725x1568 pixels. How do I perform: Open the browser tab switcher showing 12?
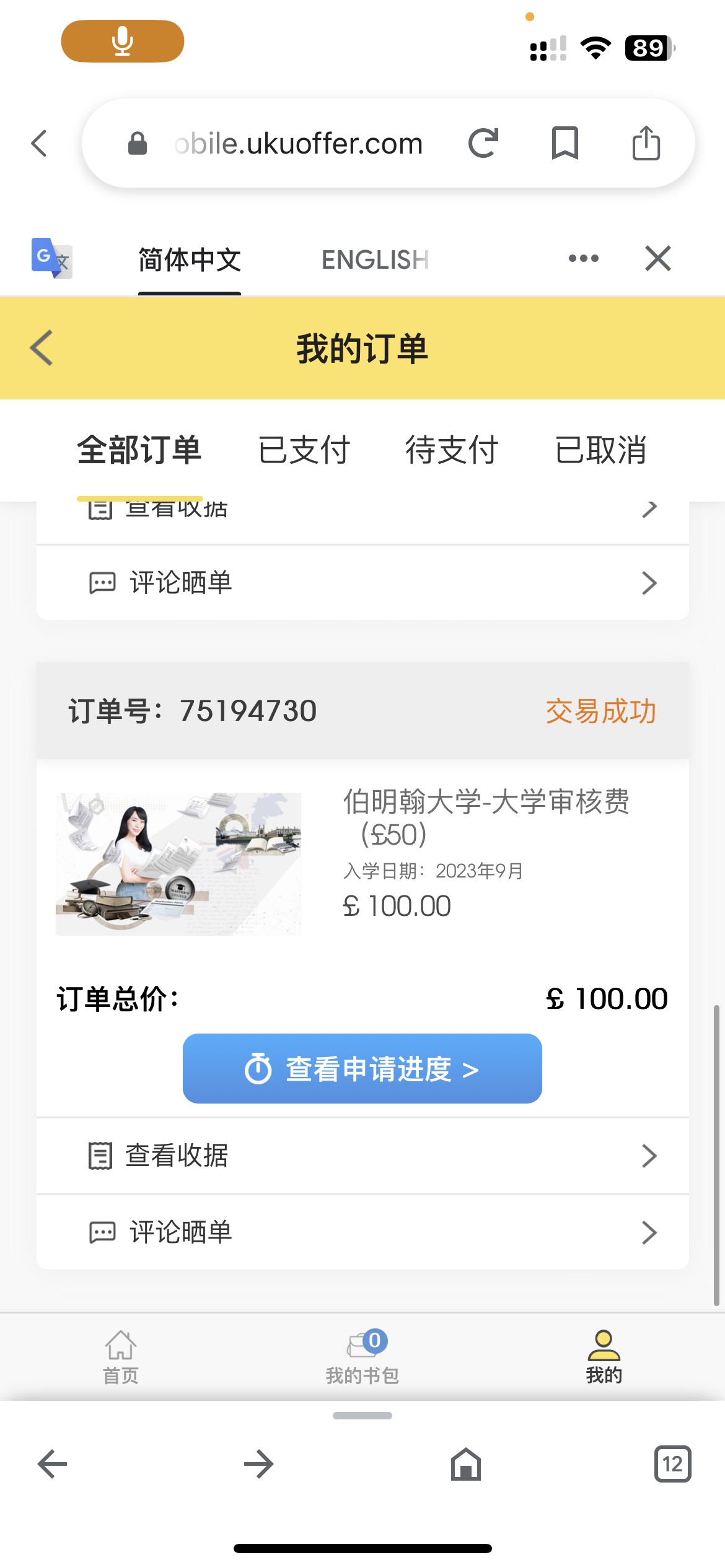tap(672, 1464)
